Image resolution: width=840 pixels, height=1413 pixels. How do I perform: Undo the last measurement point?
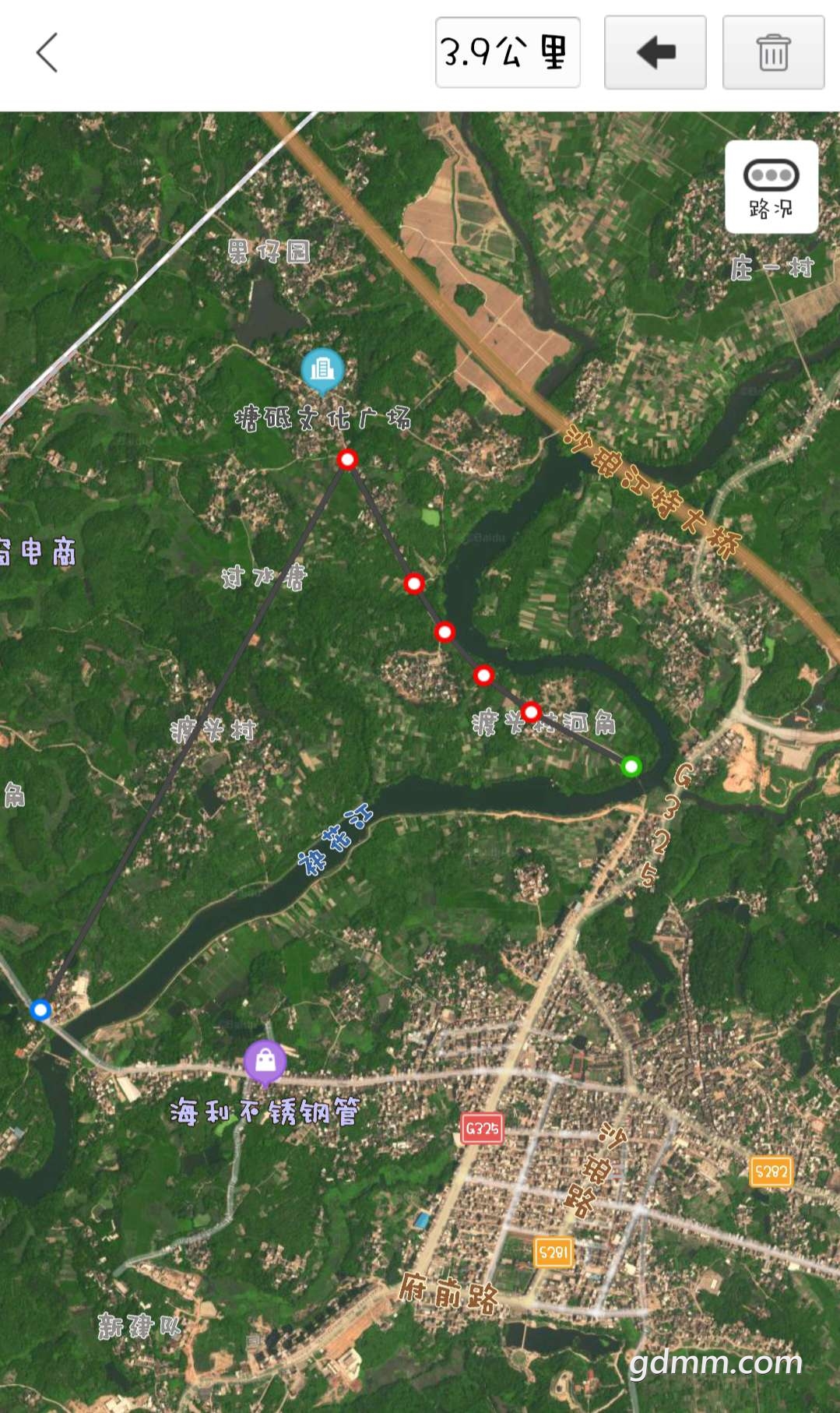pos(655,53)
